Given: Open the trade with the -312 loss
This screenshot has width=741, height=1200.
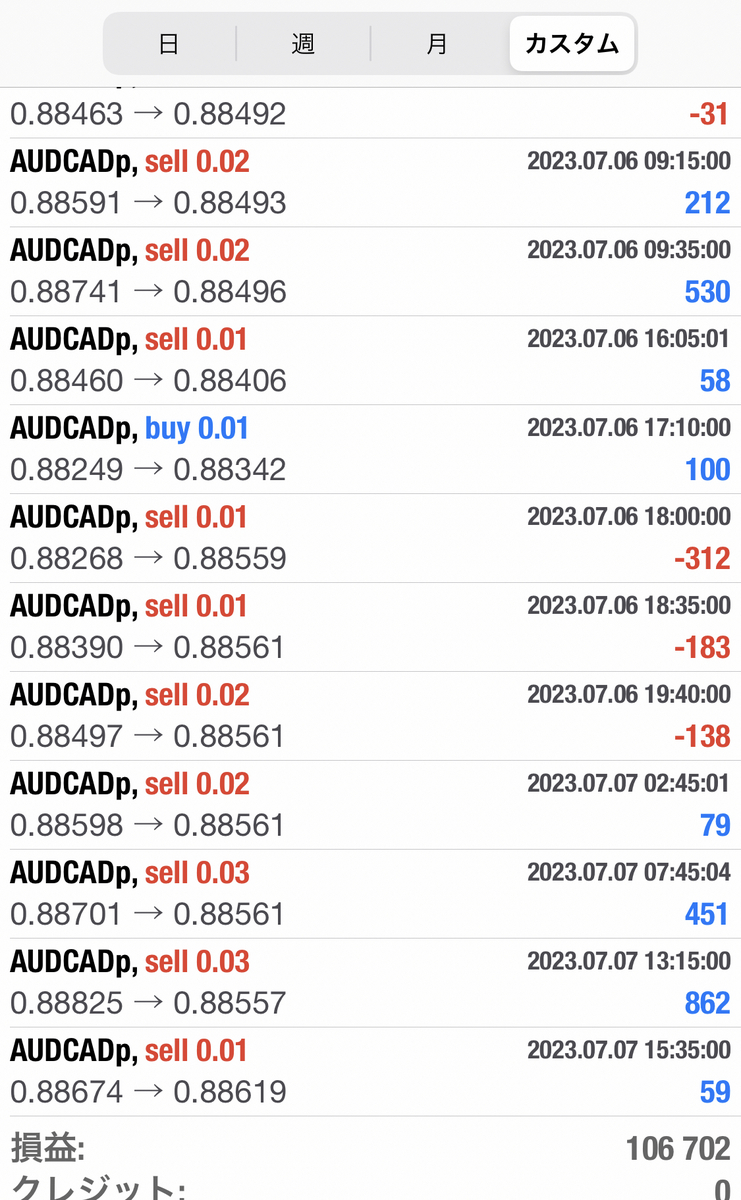Looking at the screenshot, I should click(370, 539).
